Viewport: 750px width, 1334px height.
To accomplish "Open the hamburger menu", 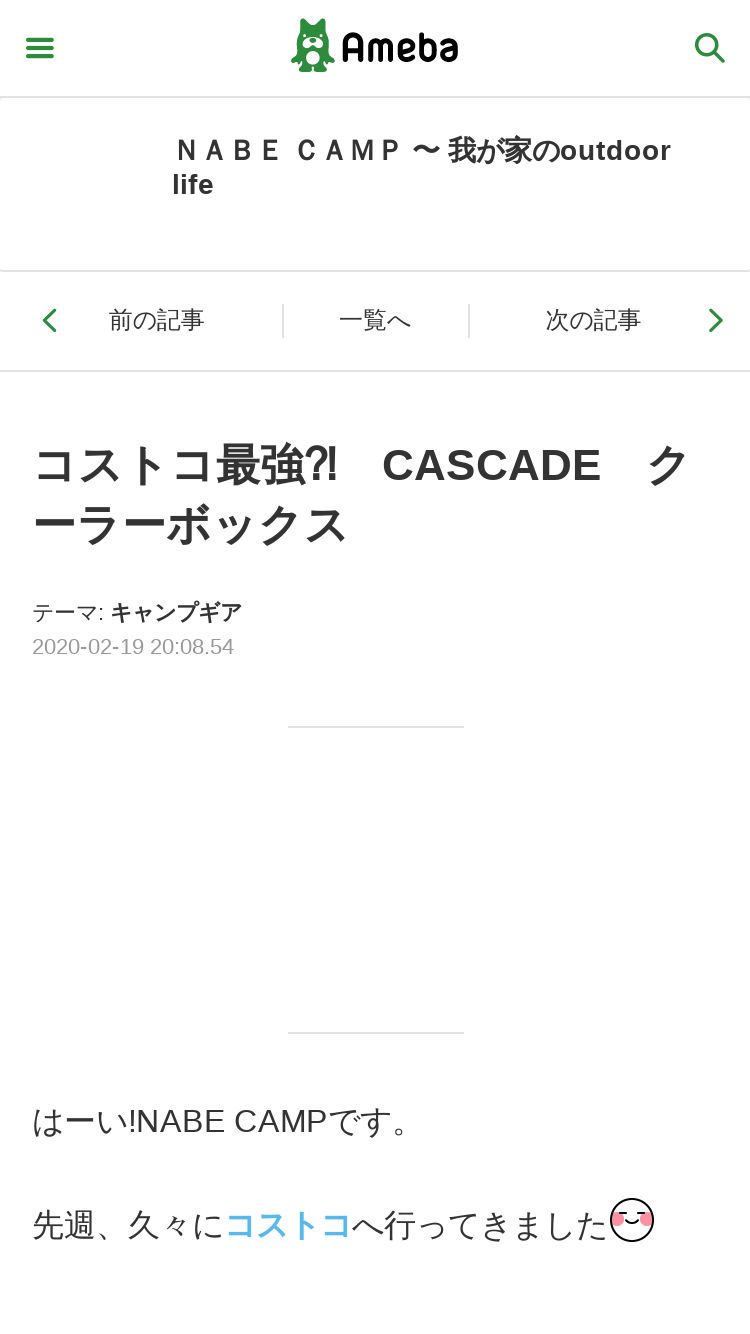I will point(40,48).
